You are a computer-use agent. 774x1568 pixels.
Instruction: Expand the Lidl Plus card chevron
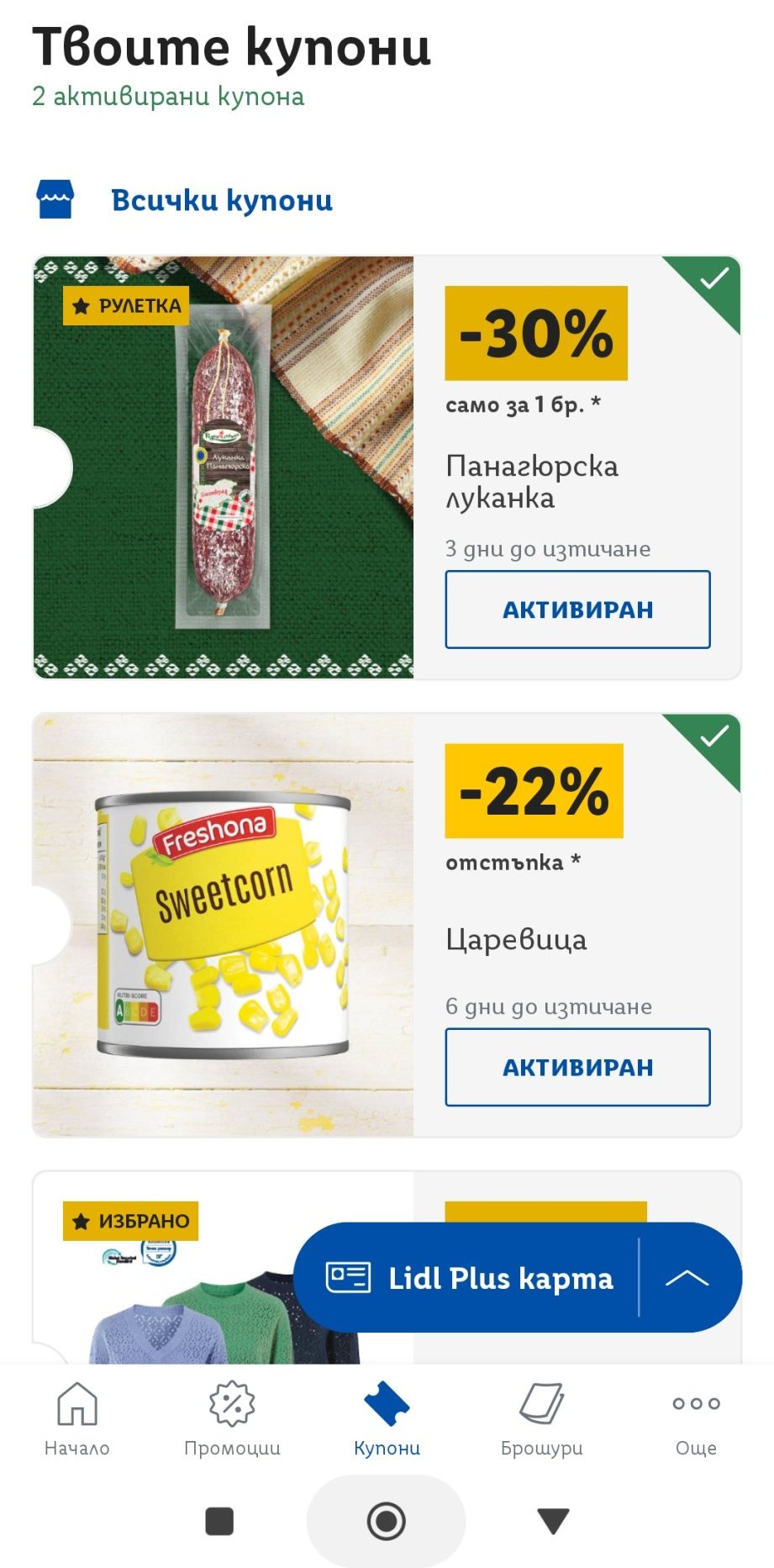click(x=687, y=1278)
